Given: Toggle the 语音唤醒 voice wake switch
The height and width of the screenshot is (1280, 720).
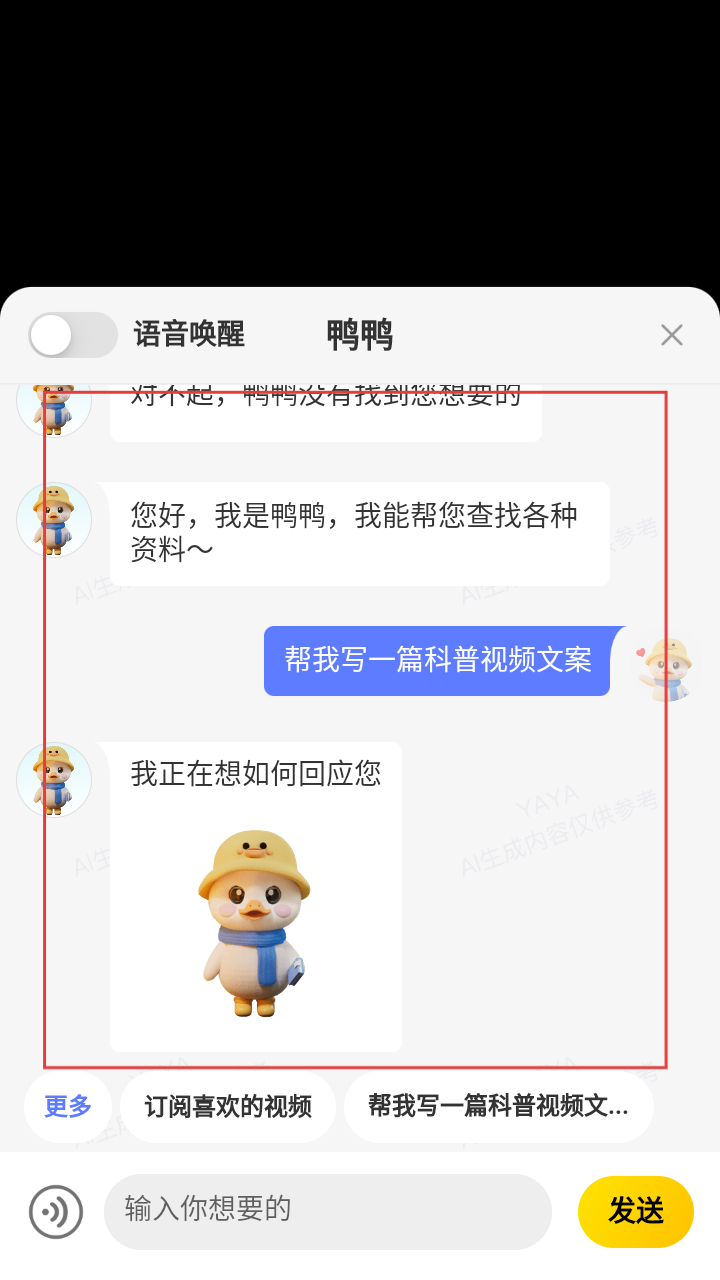Looking at the screenshot, I should point(73,335).
